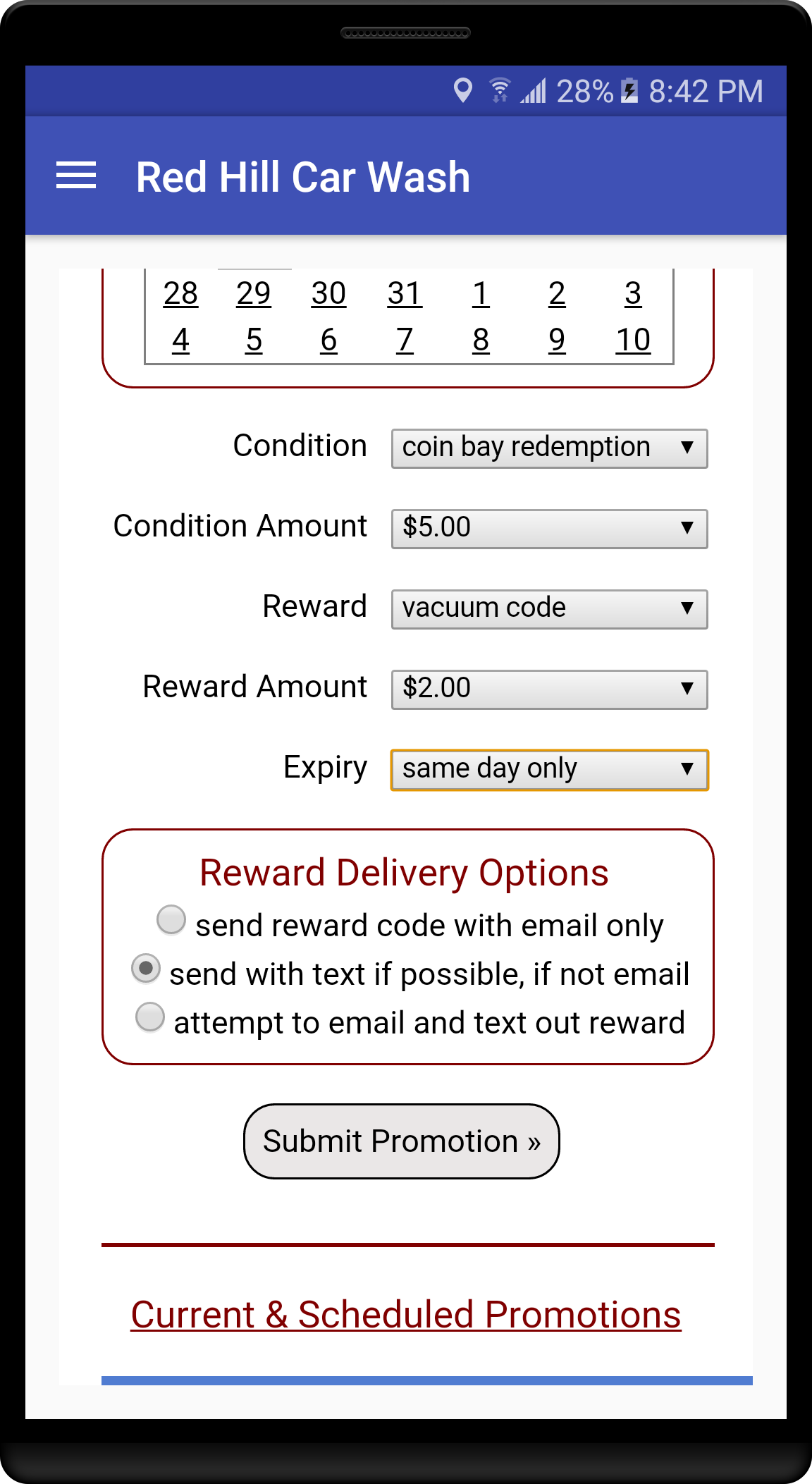Change the Reward dropdown from vacuum code
Screen dimensions: 812x1484
[x=549, y=609]
